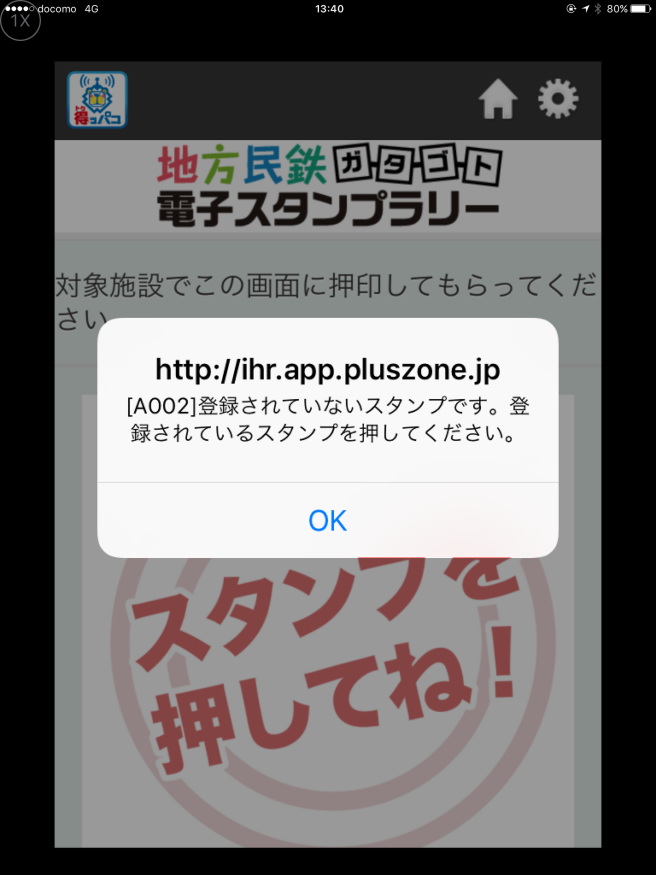The height and width of the screenshot is (875, 656).
Task: Go to the home page icon
Action: click(498, 99)
